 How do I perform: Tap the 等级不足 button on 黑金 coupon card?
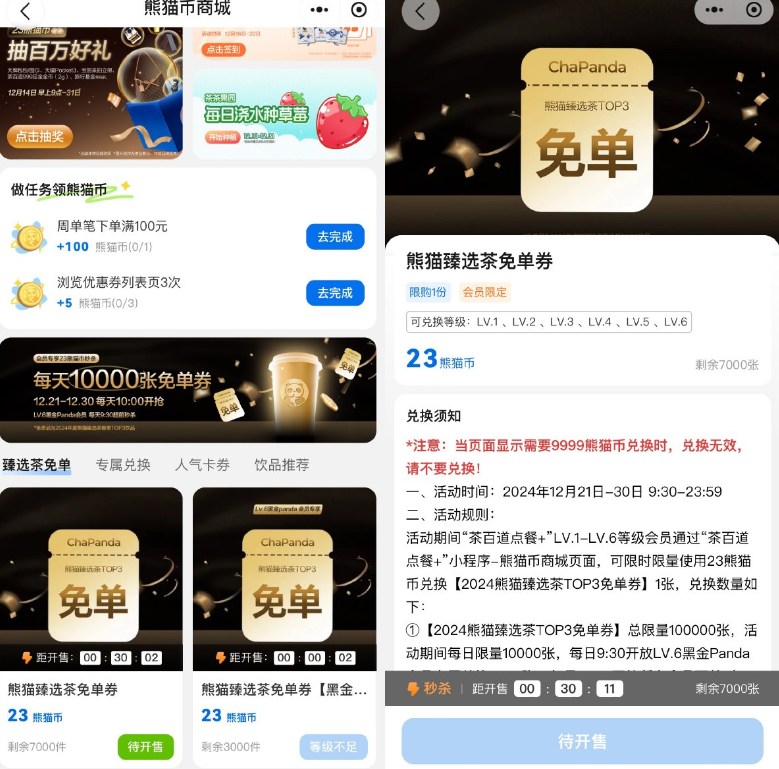(x=333, y=747)
